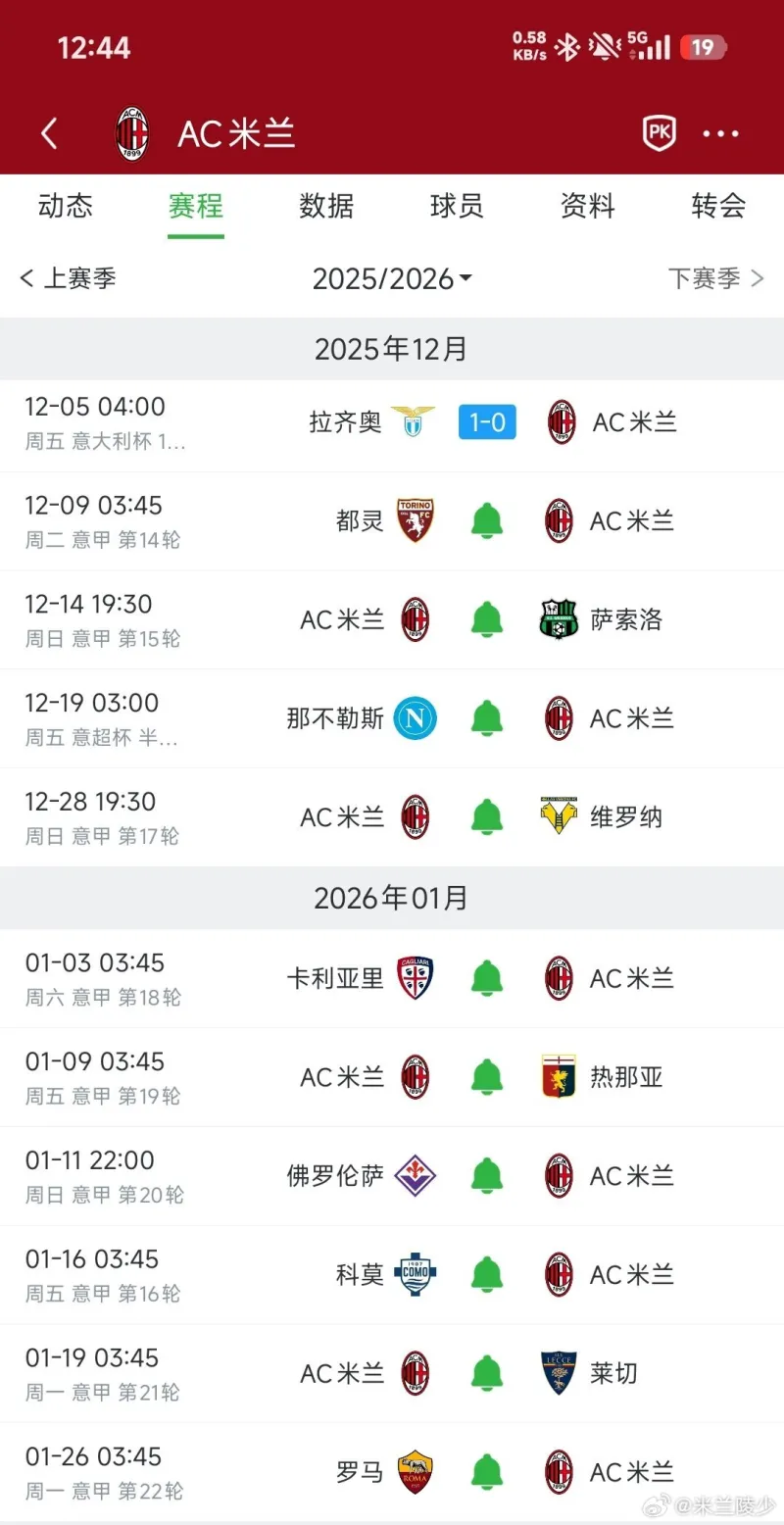
Task: Switch to the 资料 tab
Action: point(588,206)
